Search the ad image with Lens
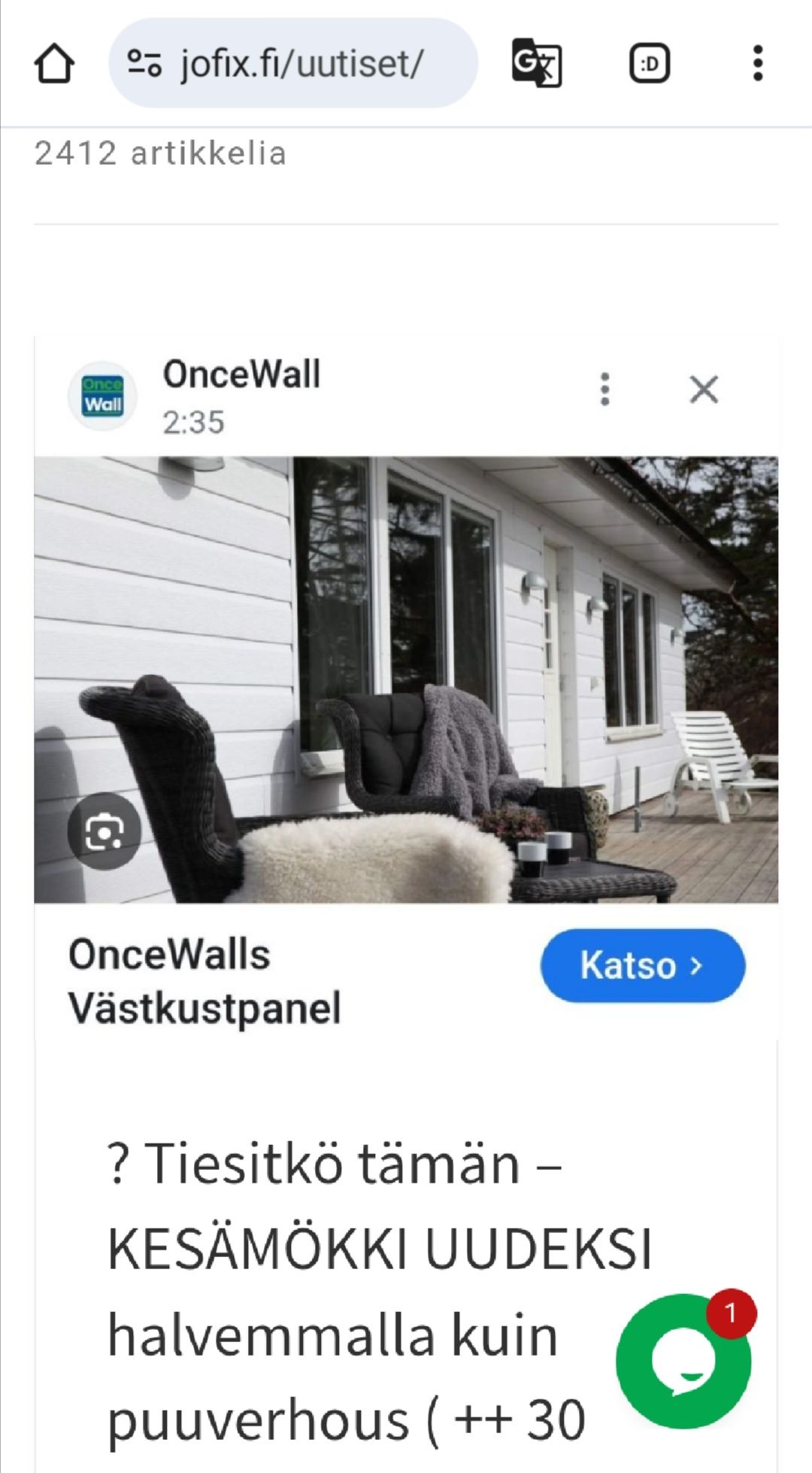Screen dimensions: 812x1473 click(x=104, y=831)
